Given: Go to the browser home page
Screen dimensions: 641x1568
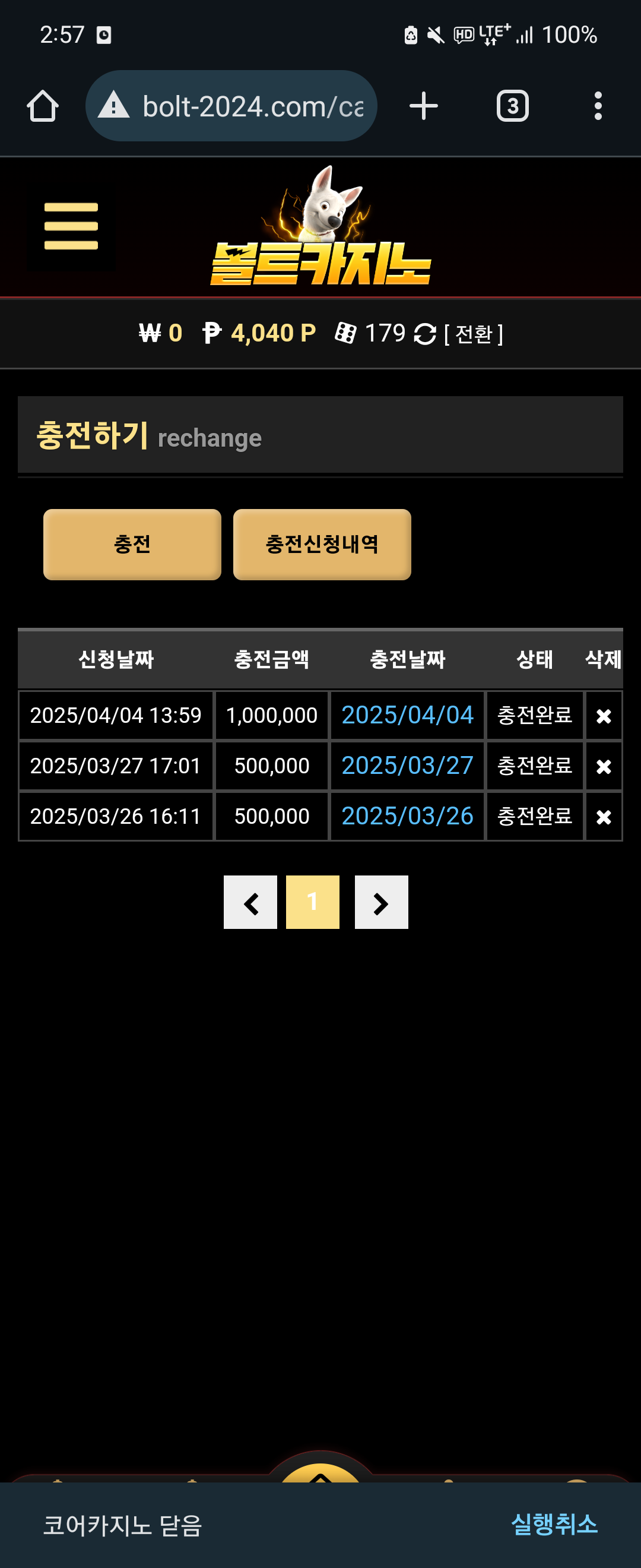Looking at the screenshot, I should (43, 106).
